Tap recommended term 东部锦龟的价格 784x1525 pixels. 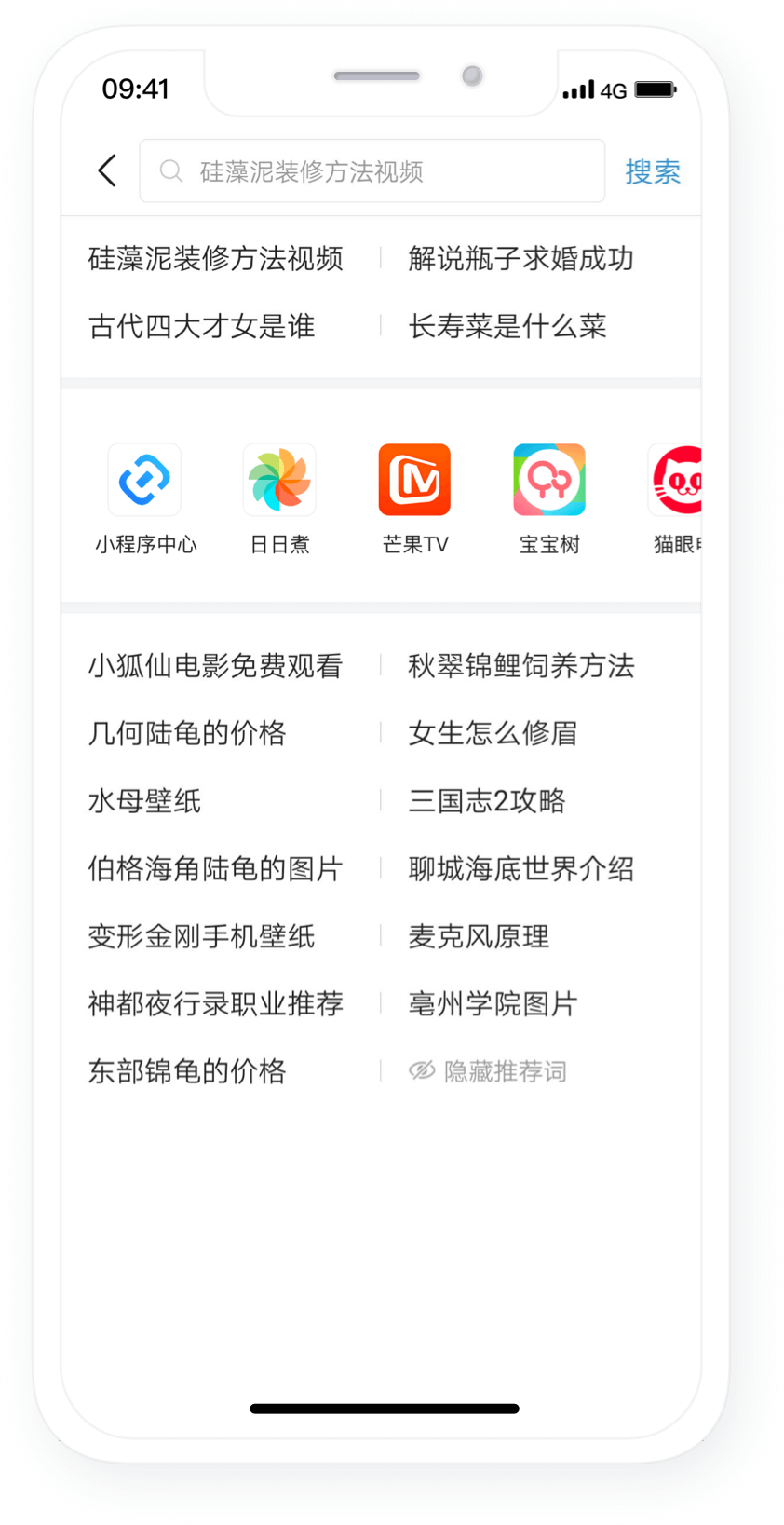pos(187,1071)
